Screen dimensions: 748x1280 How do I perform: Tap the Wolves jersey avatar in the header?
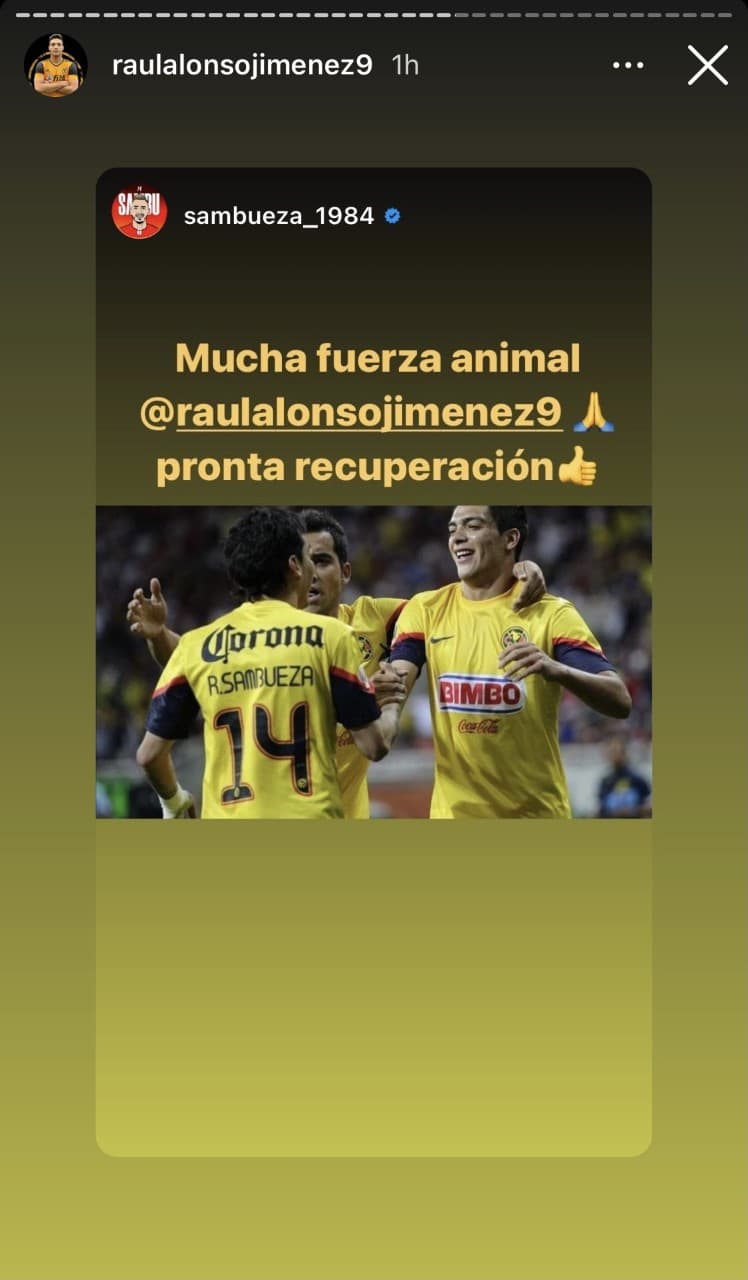tap(54, 64)
